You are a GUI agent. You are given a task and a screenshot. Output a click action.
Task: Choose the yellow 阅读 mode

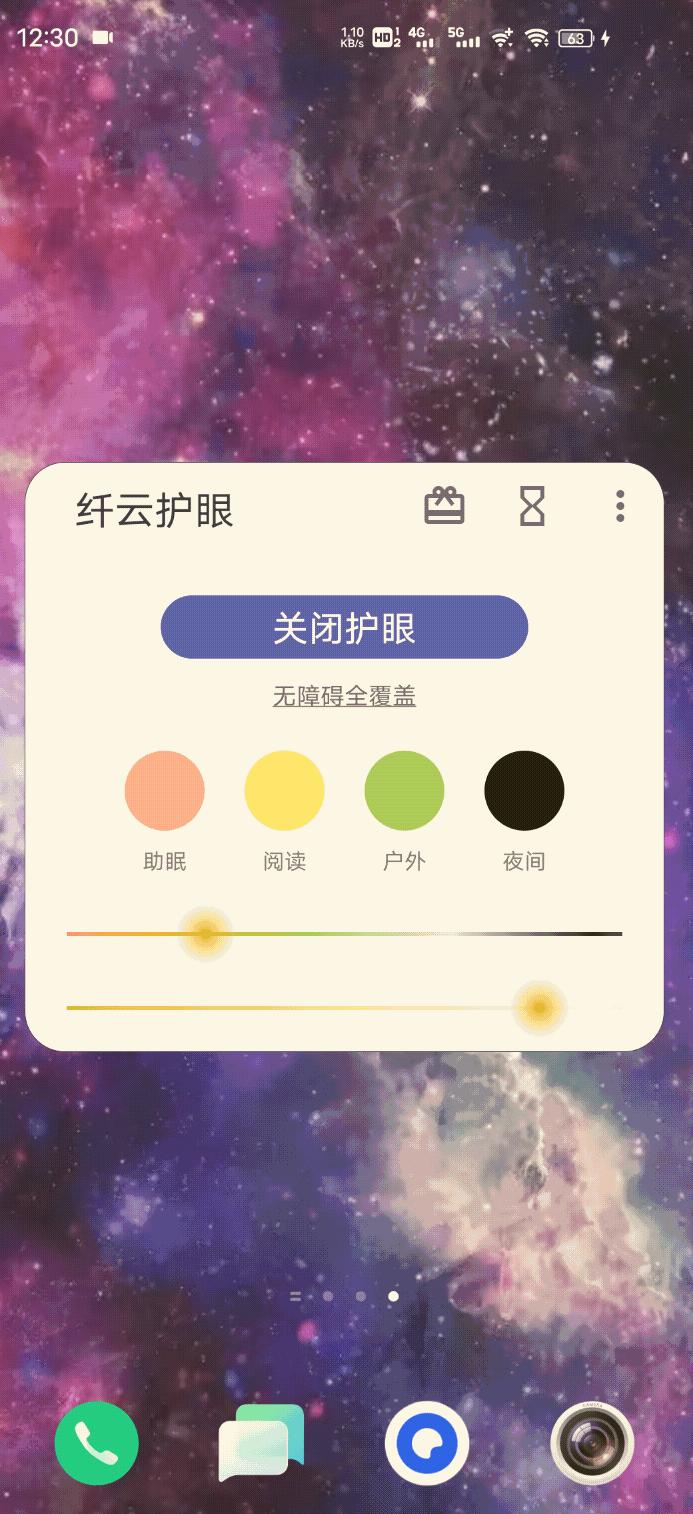point(284,791)
